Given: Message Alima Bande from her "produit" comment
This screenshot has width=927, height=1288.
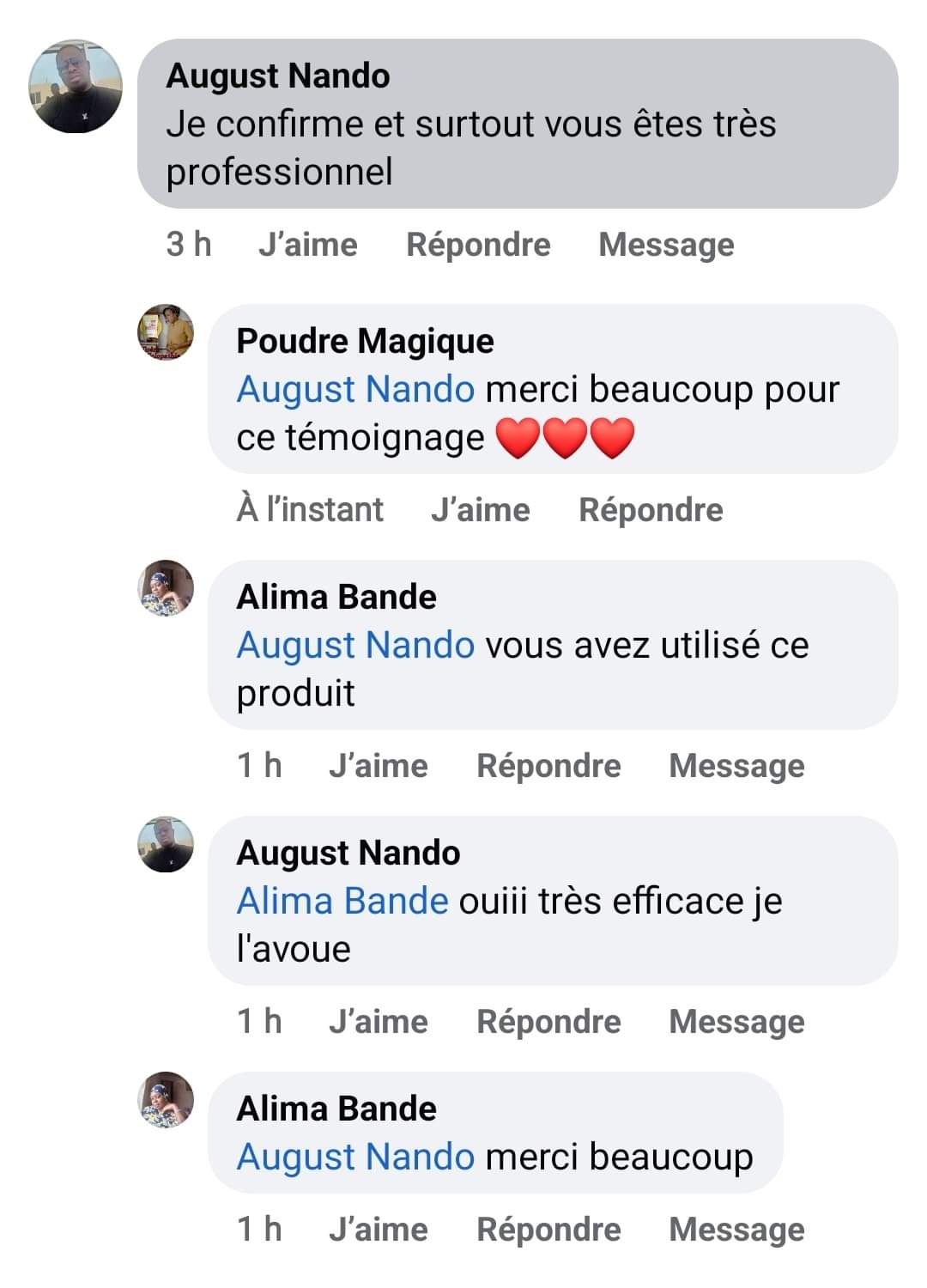Looking at the screenshot, I should pyautogui.click(x=736, y=766).
